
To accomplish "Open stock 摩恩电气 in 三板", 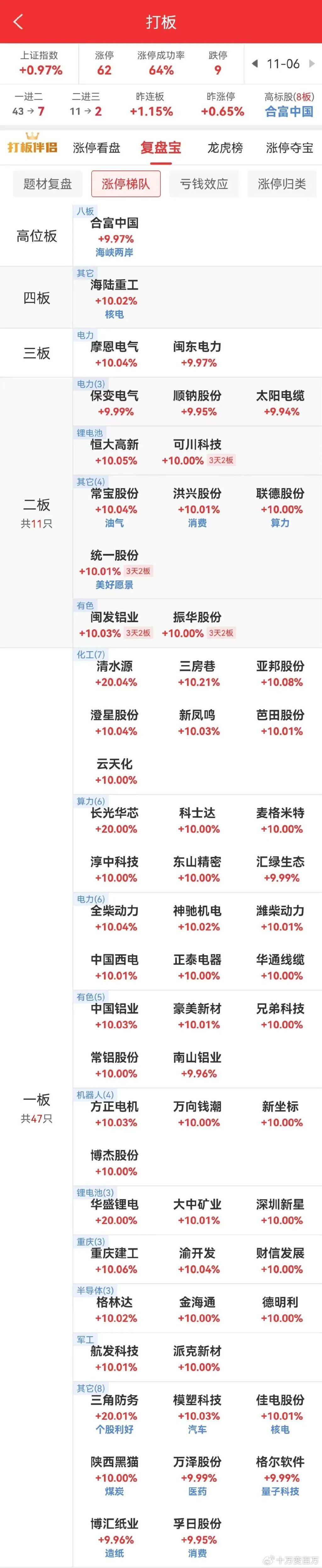I will pyautogui.click(x=115, y=354).
